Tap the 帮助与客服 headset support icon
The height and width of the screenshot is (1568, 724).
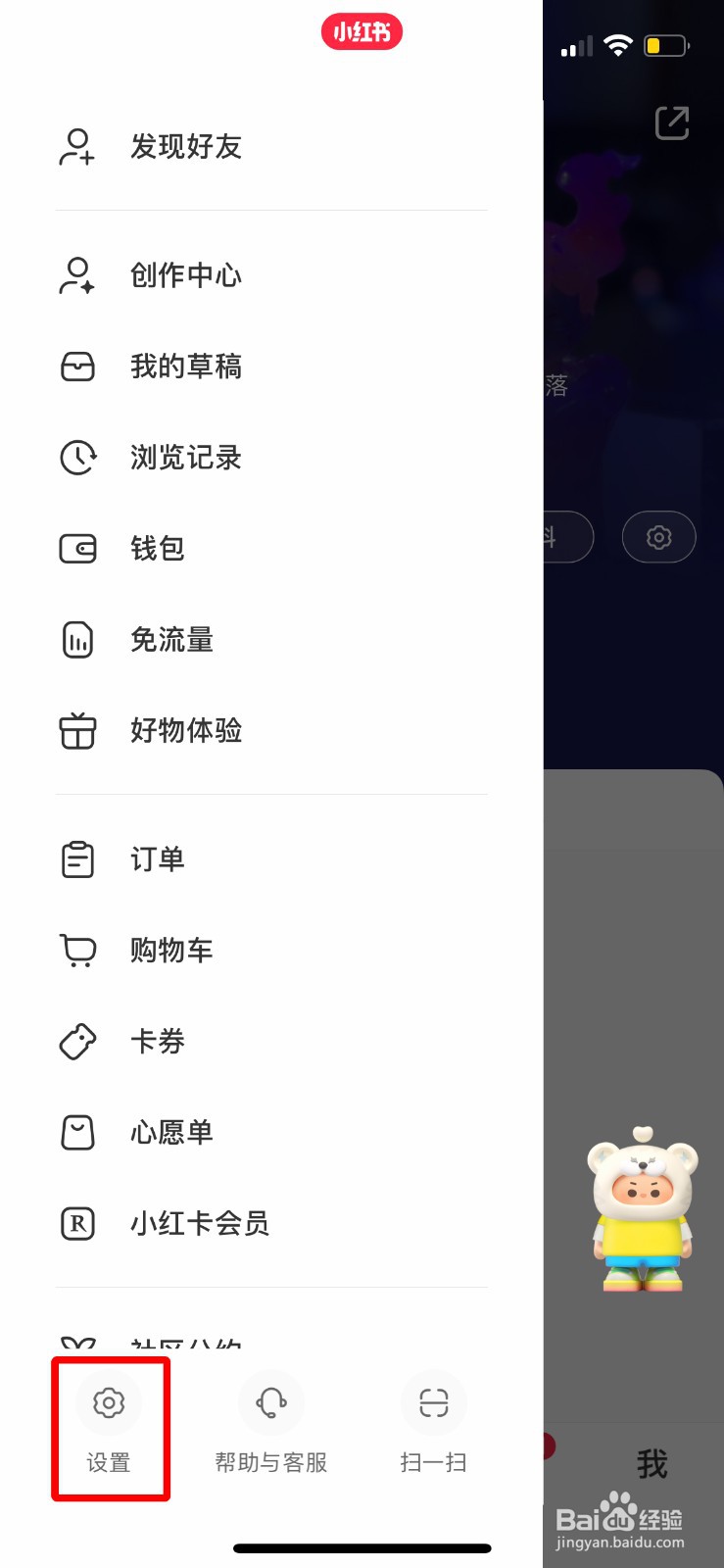(271, 1402)
